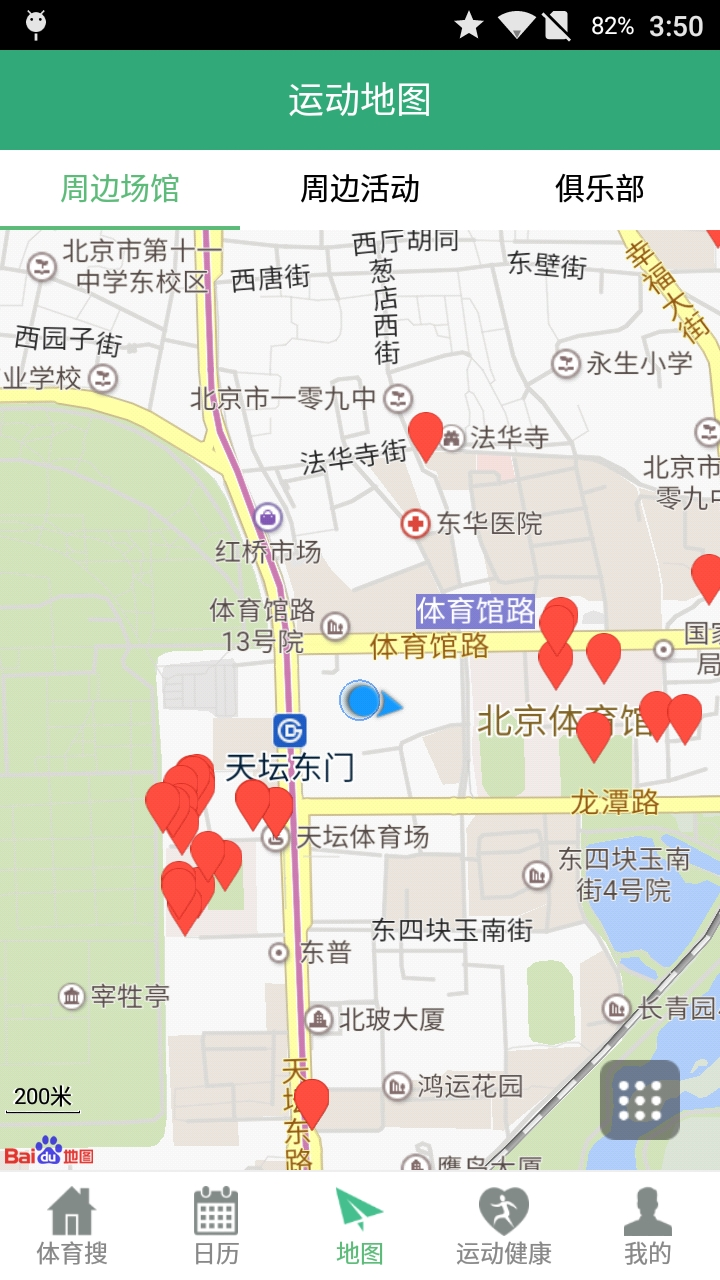The width and height of the screenshot is (720, 1280).
Task: Switch to the 周边活动 tab
Action: click(x=360, y=188)
